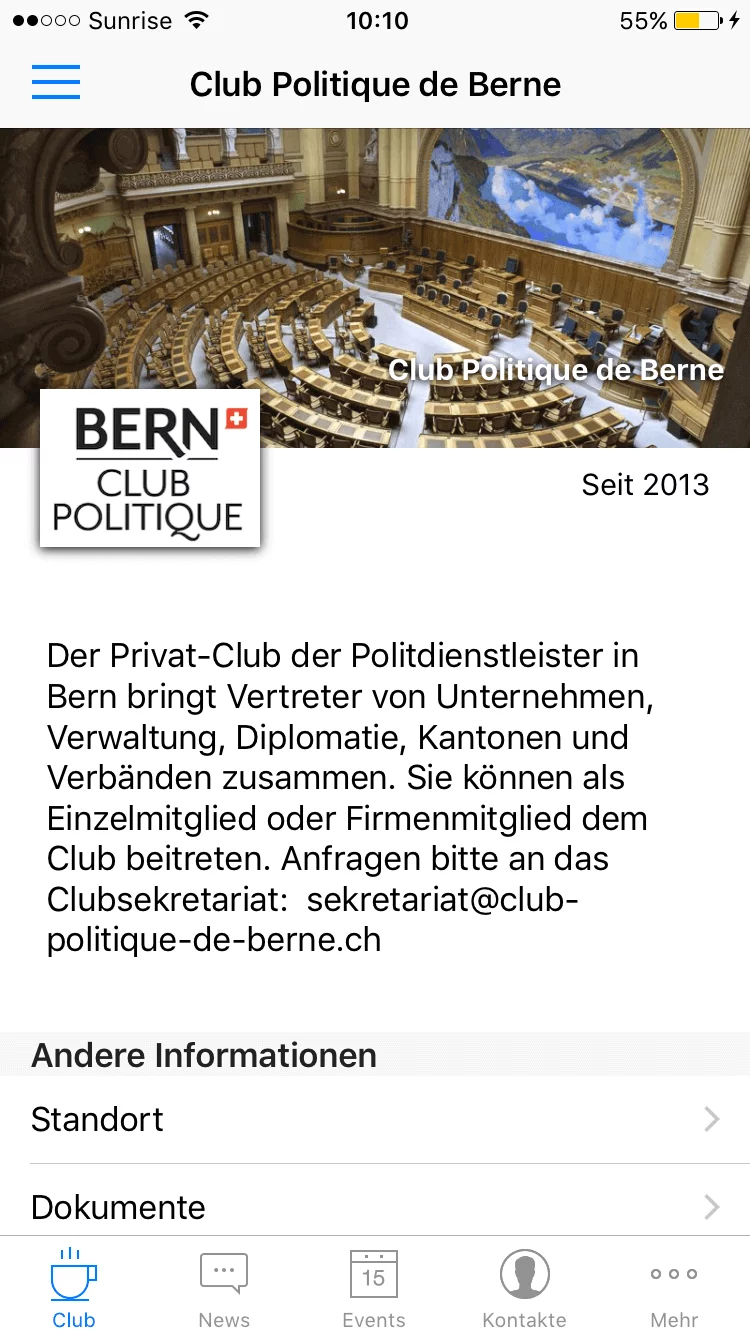This screenshot has height=1334, width=750.
Task: Go to the Kontakte tab
Action: 524,1288
